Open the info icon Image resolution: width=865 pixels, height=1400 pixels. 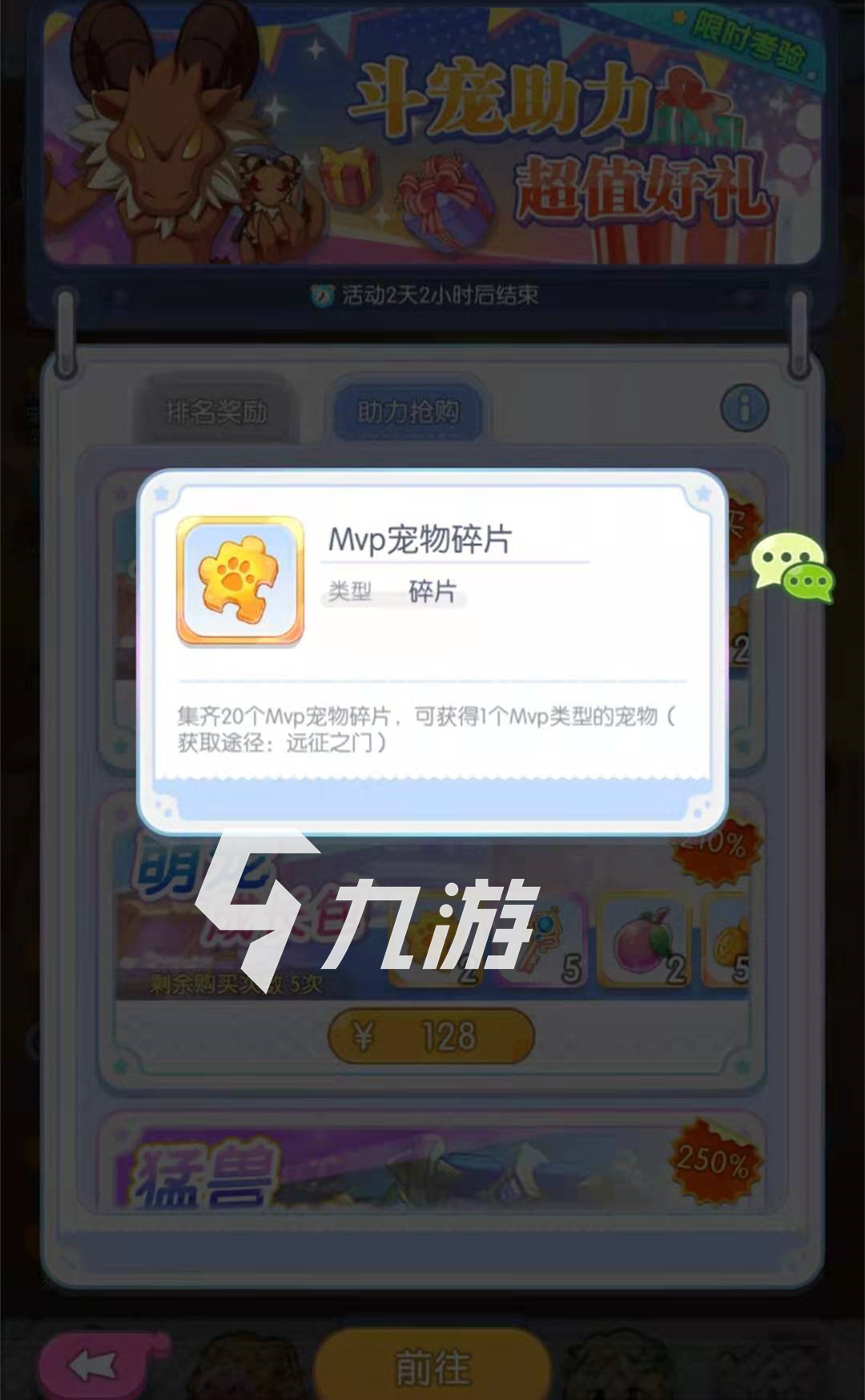click(744, 409)
